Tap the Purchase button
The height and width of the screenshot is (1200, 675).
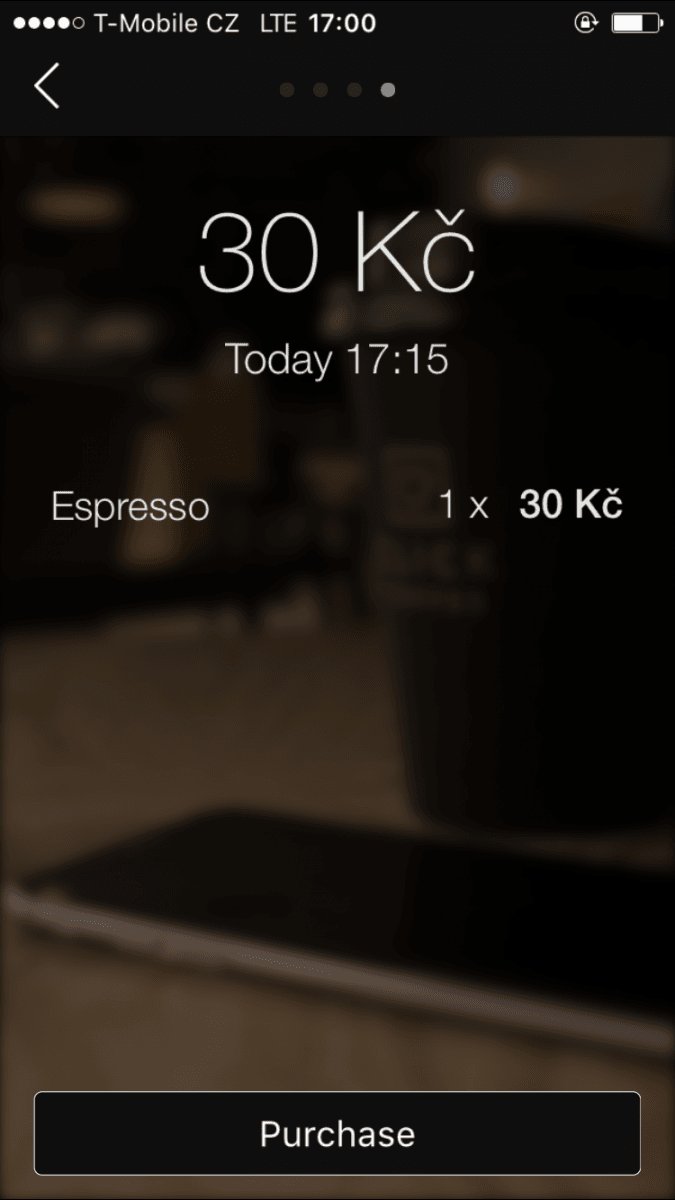[337, 1133]
